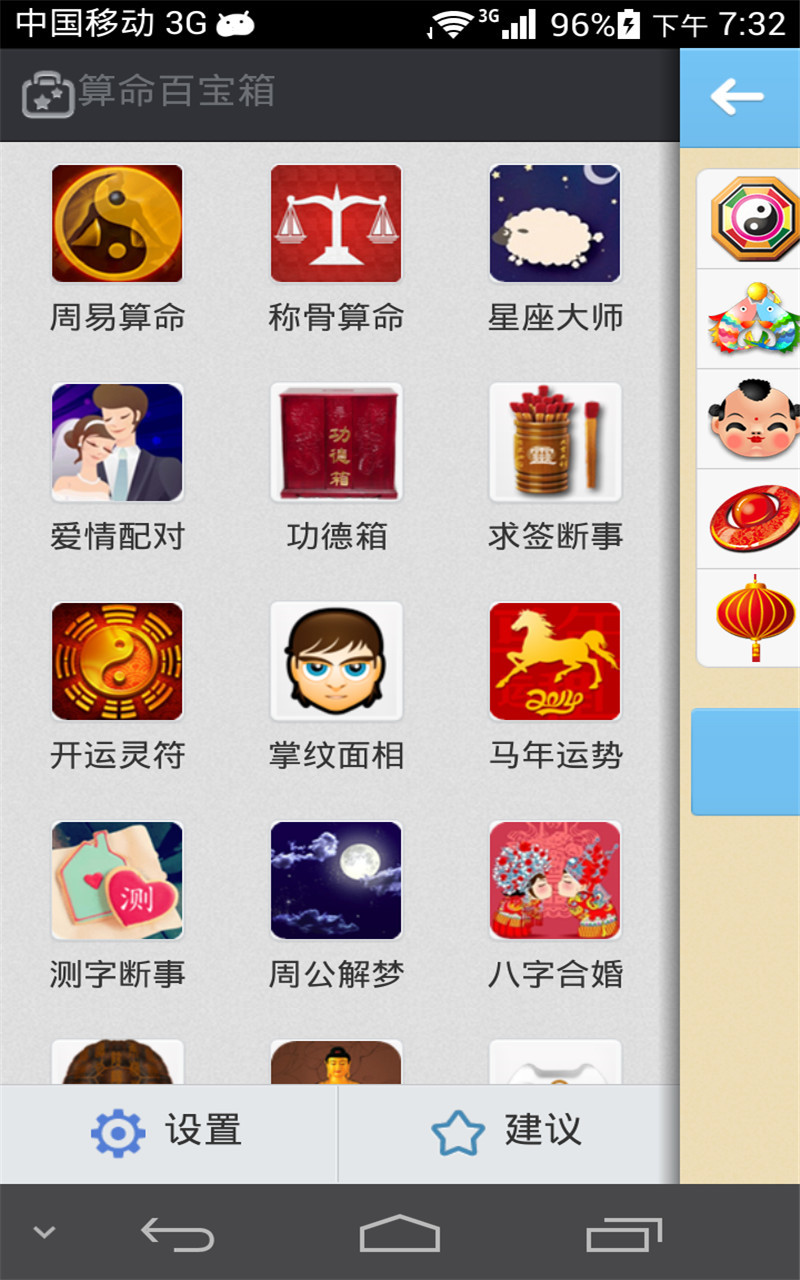This screenshot has height=1280, width=800.
Task: Select the bagua yin-yang icon in side panel
Action: (755, 218)
